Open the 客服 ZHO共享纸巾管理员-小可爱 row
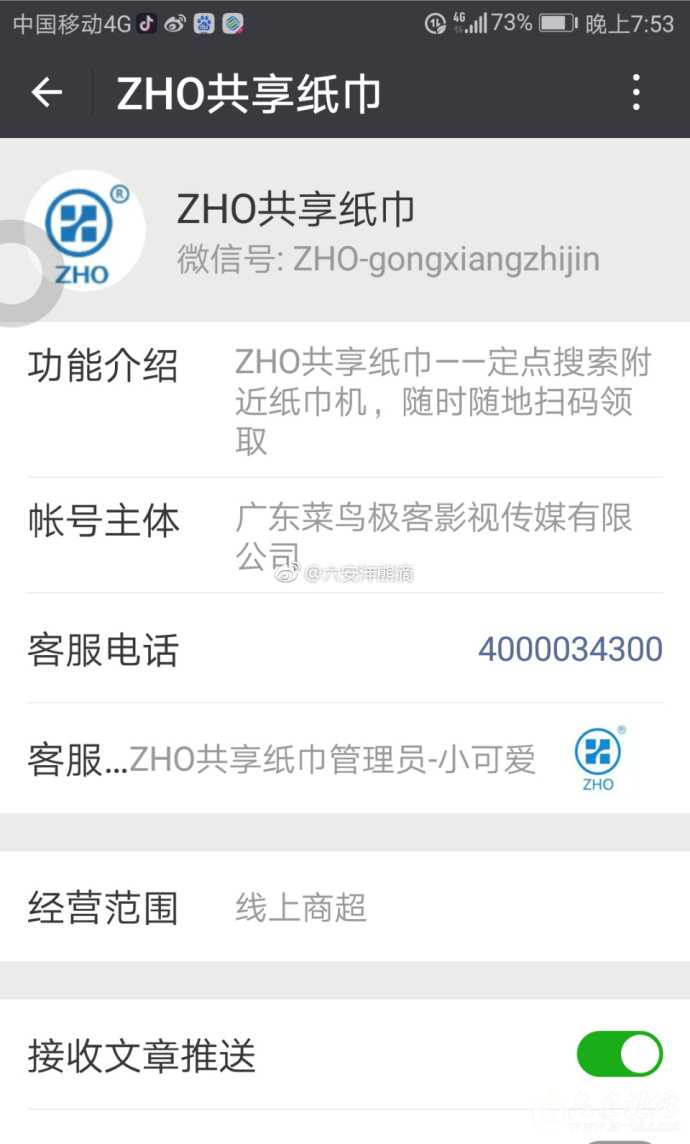The image size is (690, 1144). 344,759
